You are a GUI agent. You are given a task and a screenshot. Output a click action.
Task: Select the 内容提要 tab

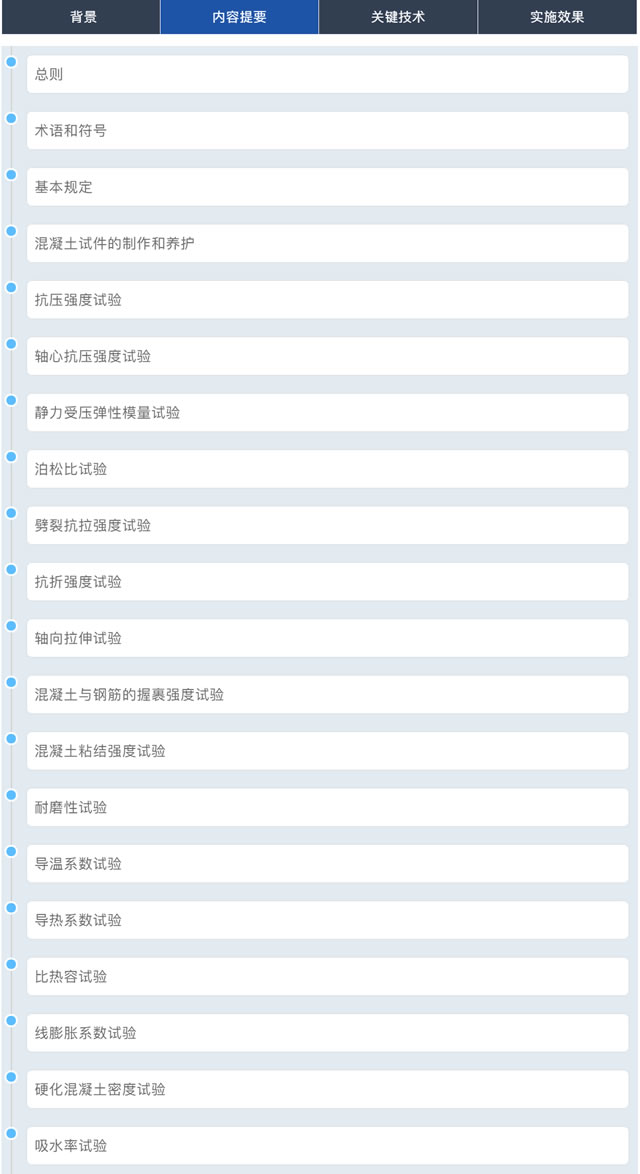pos(239,17)
